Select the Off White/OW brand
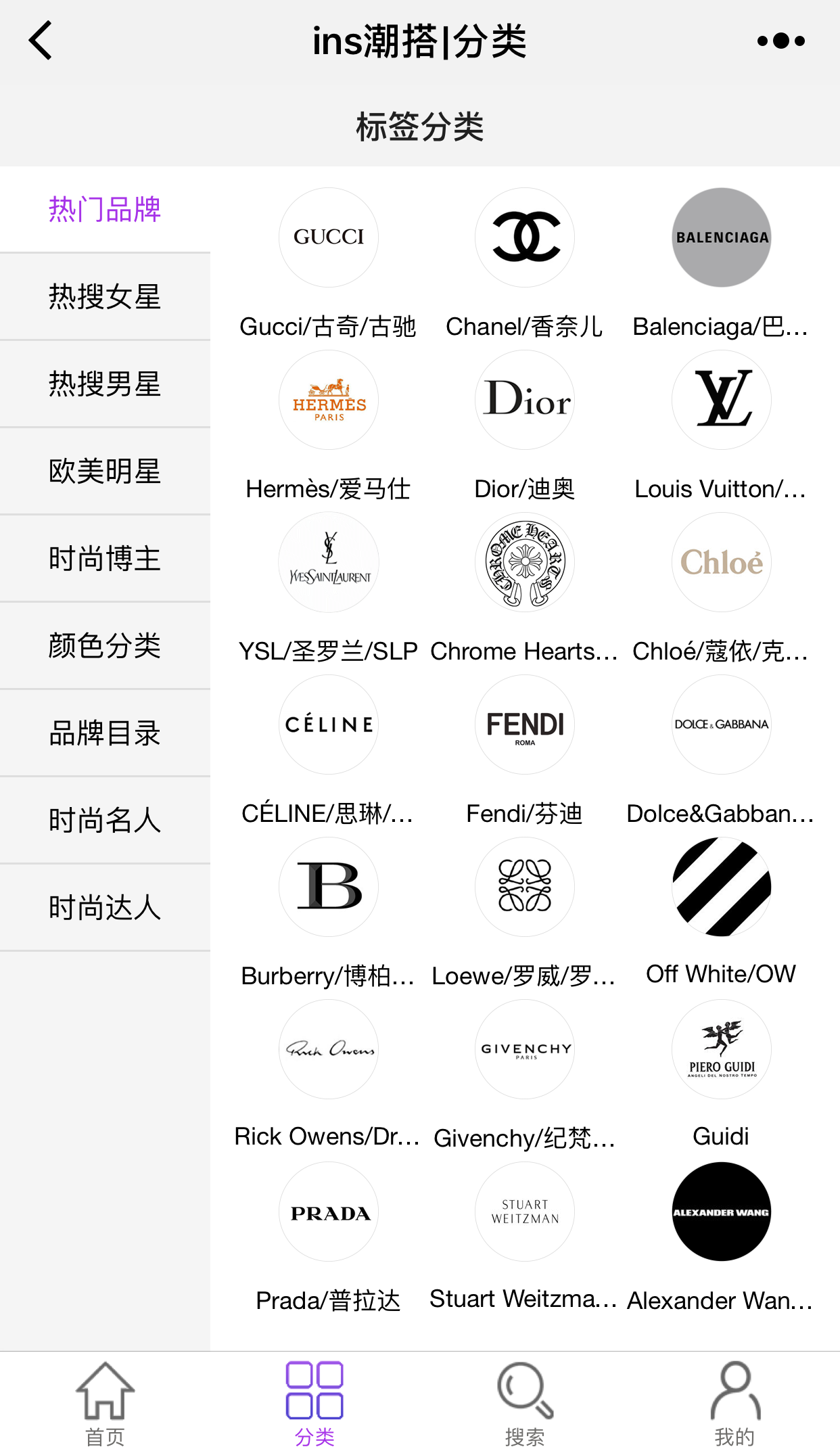This screenshot has height=1449, width=840. click(721, 913)
